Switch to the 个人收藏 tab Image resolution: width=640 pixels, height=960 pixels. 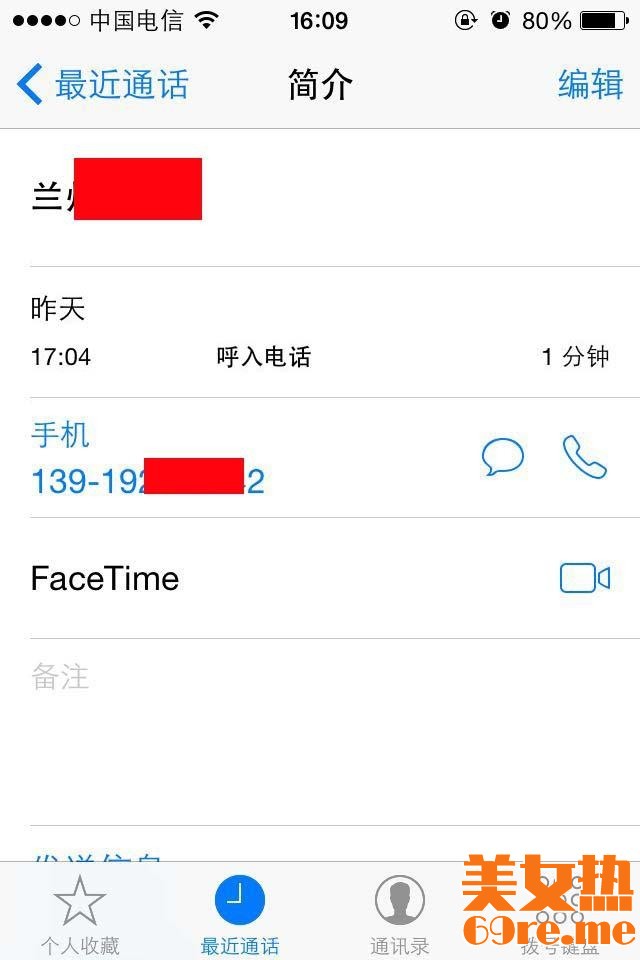tap(80, 912)
